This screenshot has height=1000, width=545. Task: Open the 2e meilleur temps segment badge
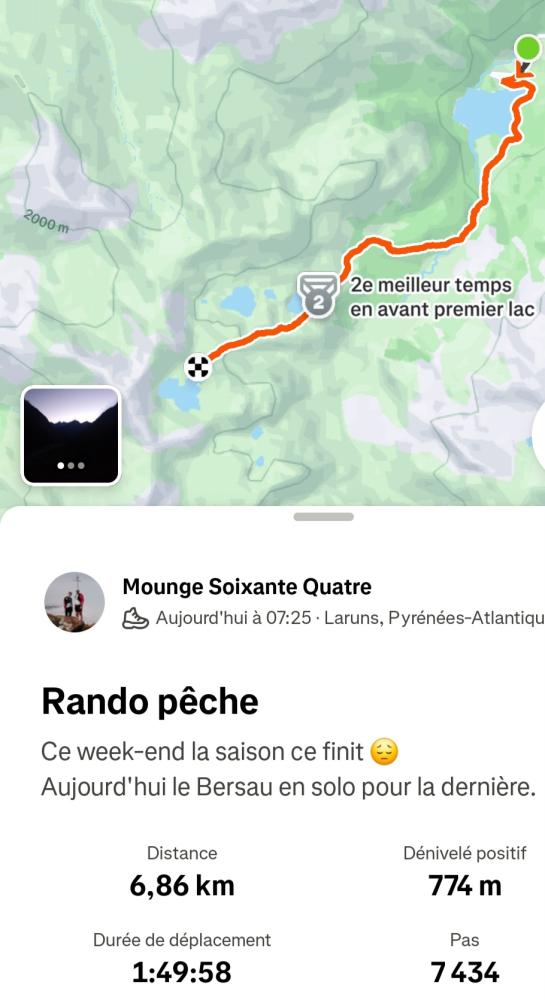[318, 295]
